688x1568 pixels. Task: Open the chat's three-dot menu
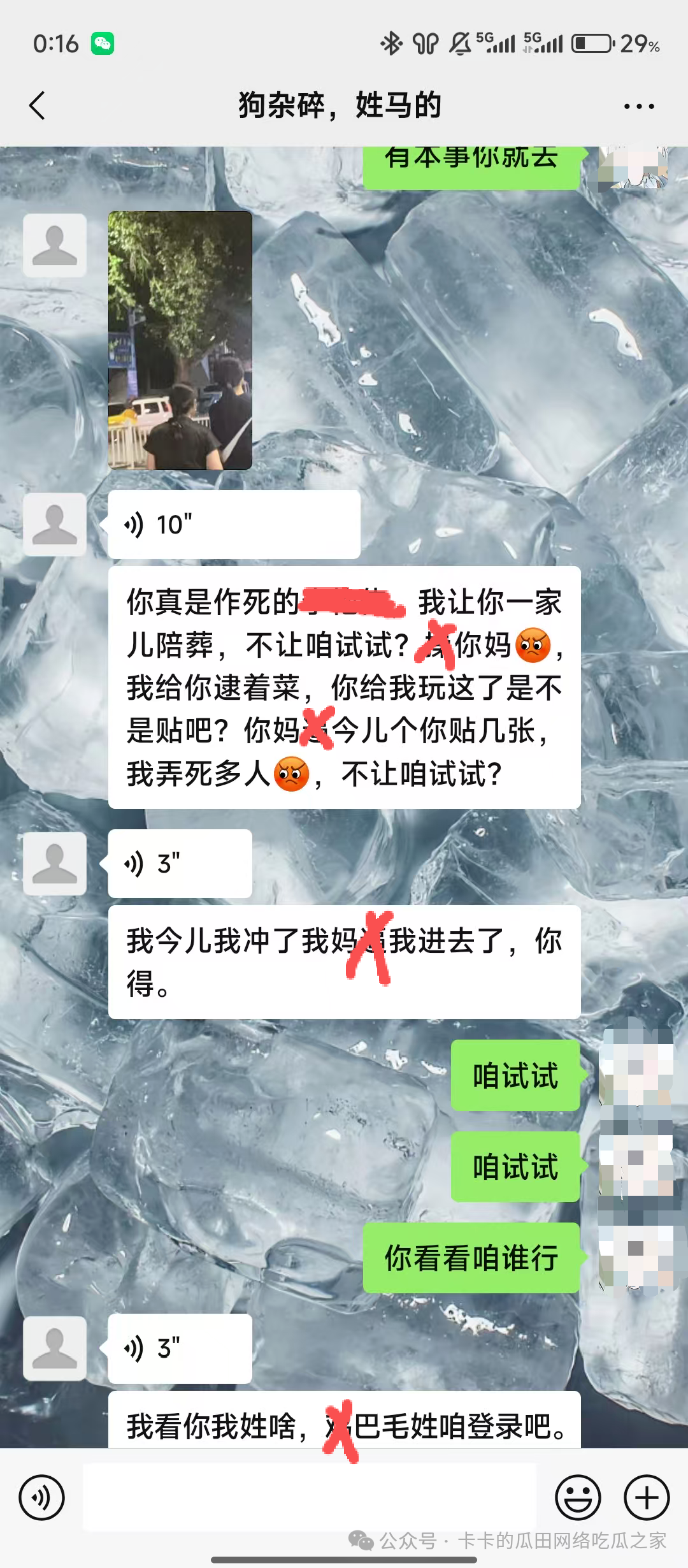pos(639,106)
